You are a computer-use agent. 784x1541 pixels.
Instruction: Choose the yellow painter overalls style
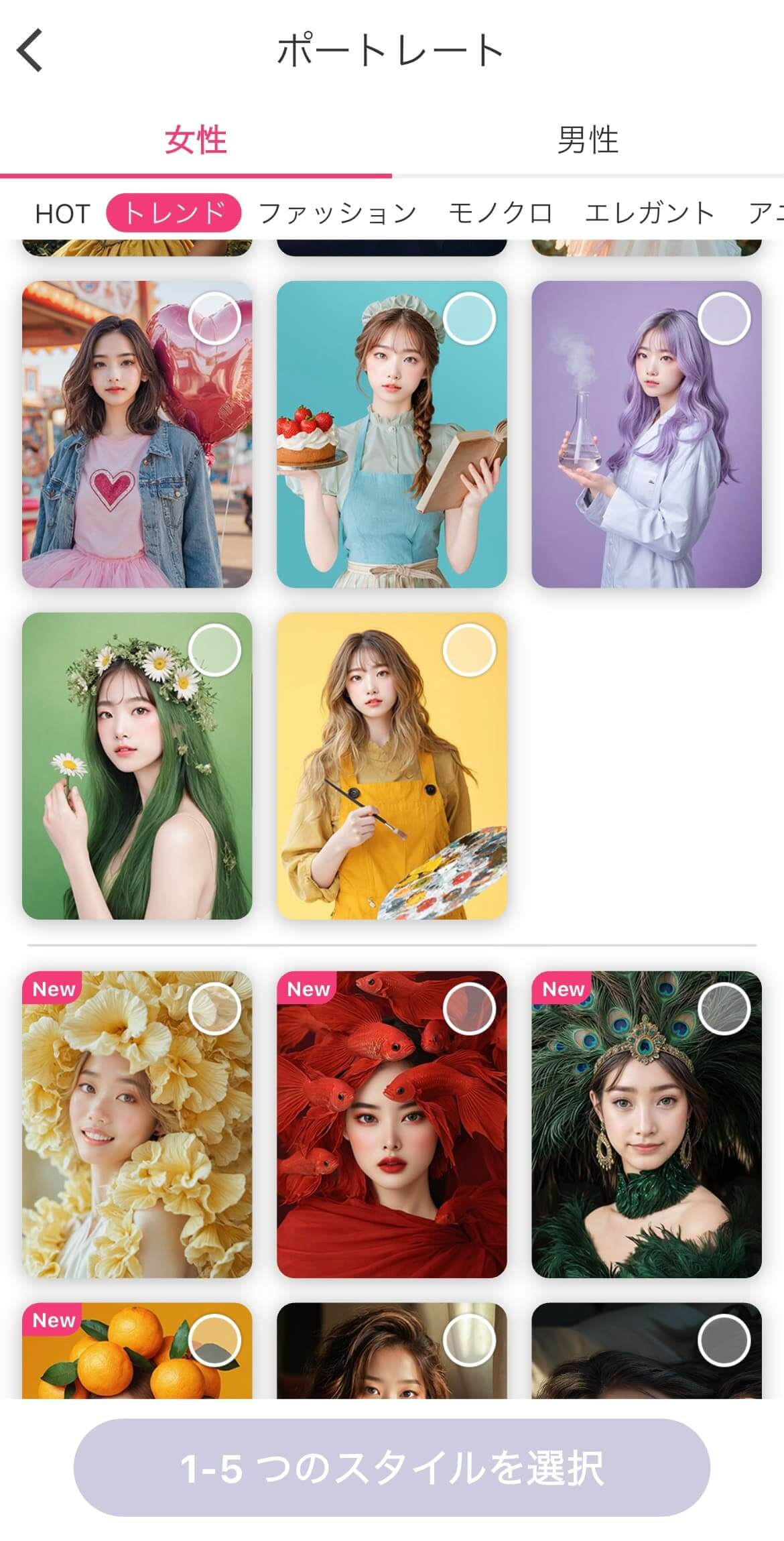(391, 765)
